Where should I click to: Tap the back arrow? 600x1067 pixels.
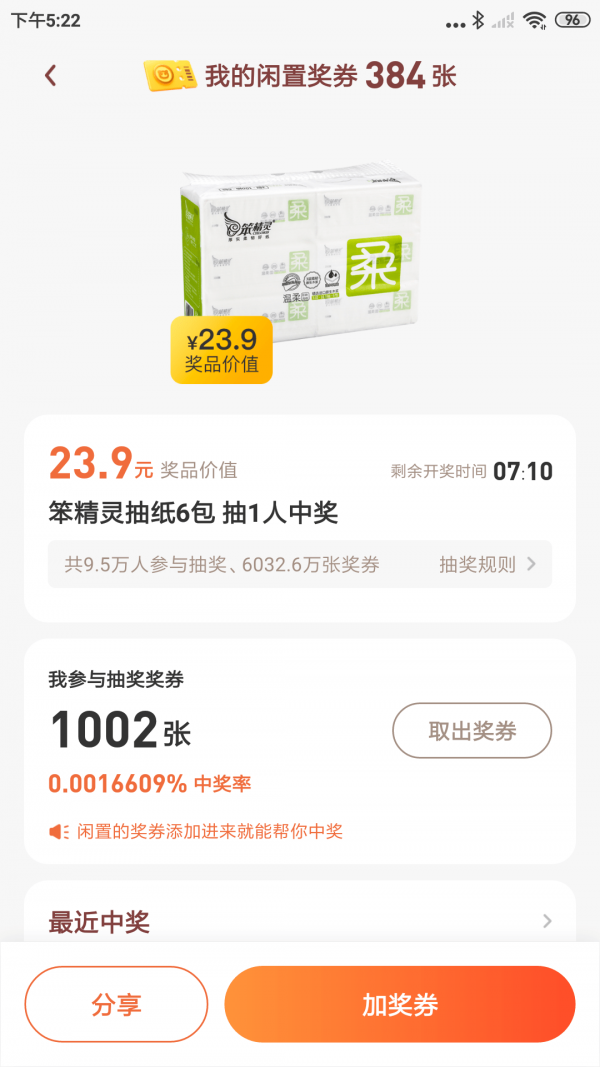point(51,75)
